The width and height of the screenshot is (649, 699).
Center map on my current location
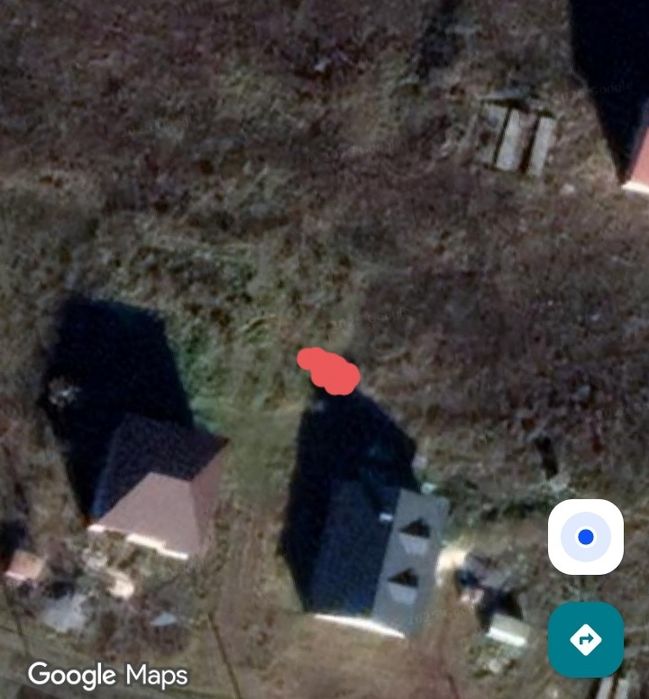(585, 537)
